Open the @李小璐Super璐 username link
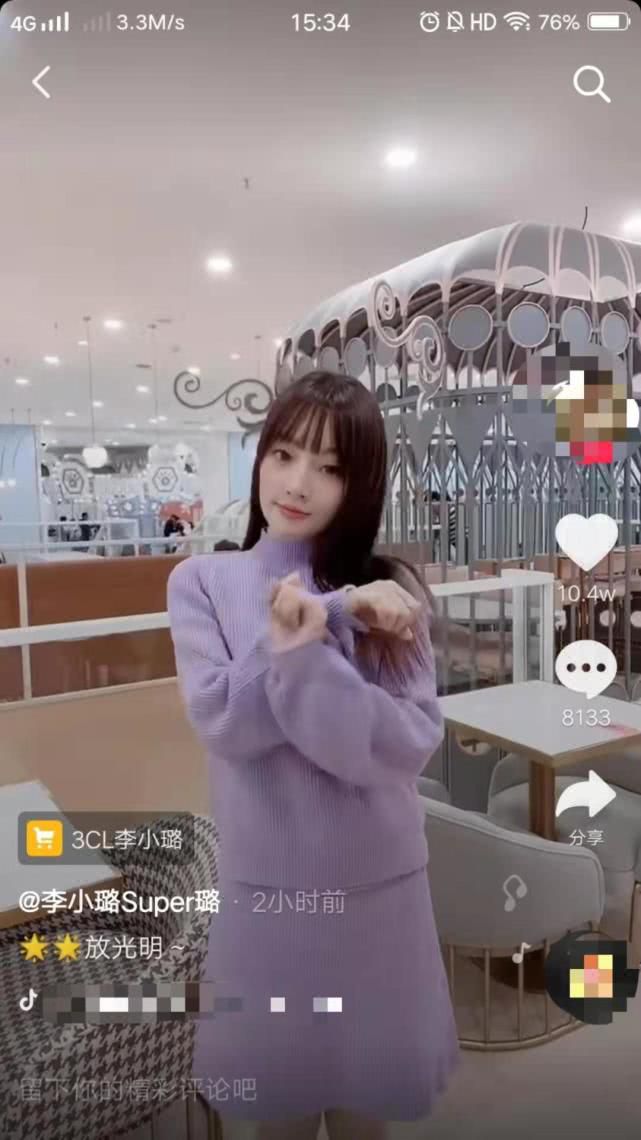Screen dimensions: 641x1140 [x=121, y=901]
